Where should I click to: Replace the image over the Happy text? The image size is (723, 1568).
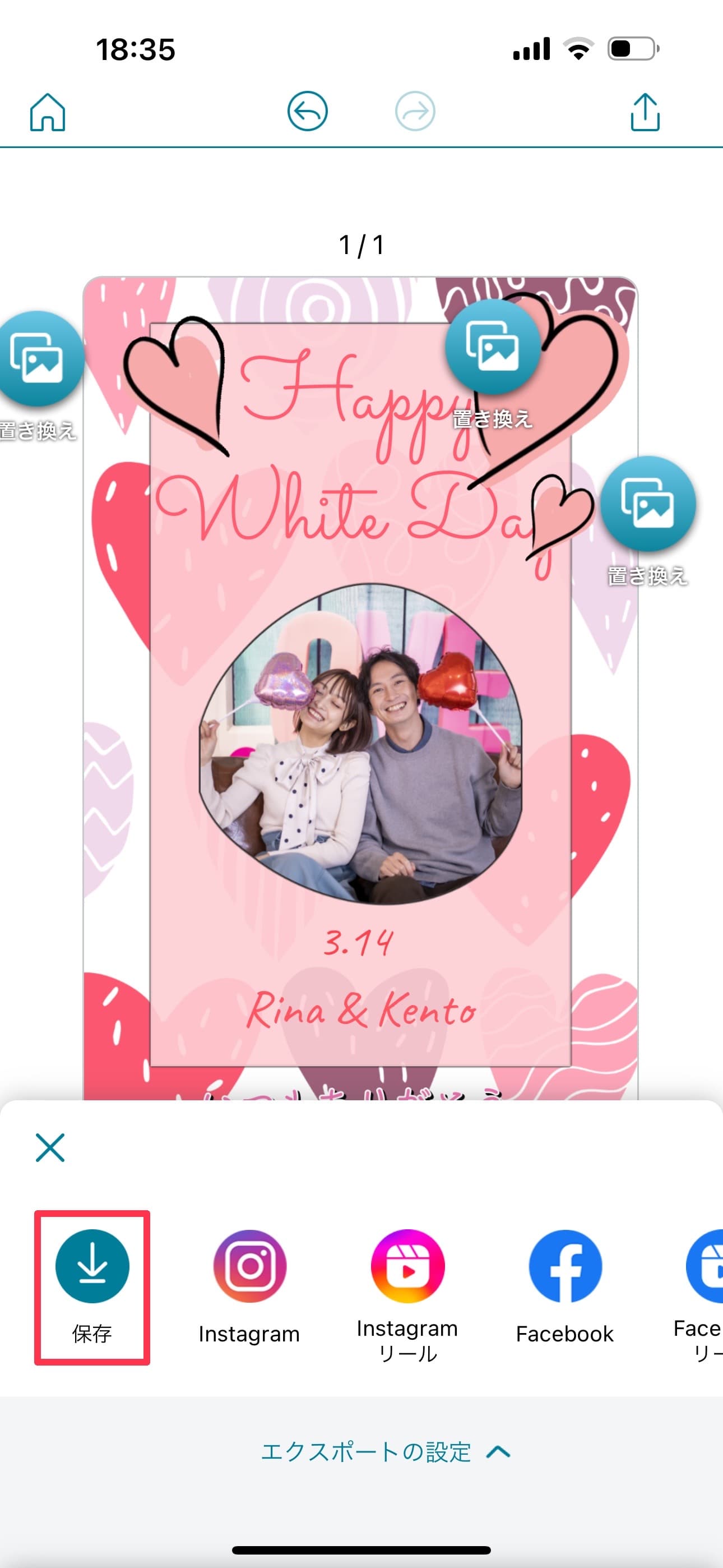click(x=492, y=347)
